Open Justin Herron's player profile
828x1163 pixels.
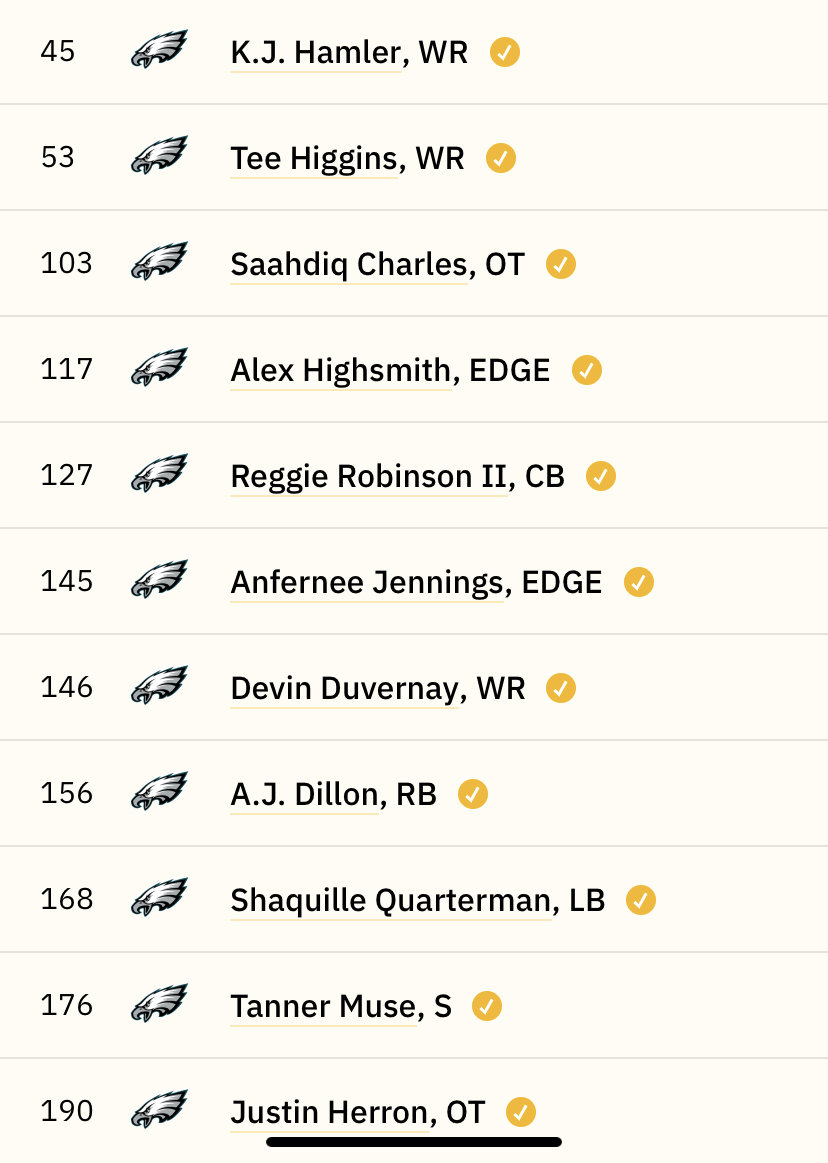point(331,1113)
